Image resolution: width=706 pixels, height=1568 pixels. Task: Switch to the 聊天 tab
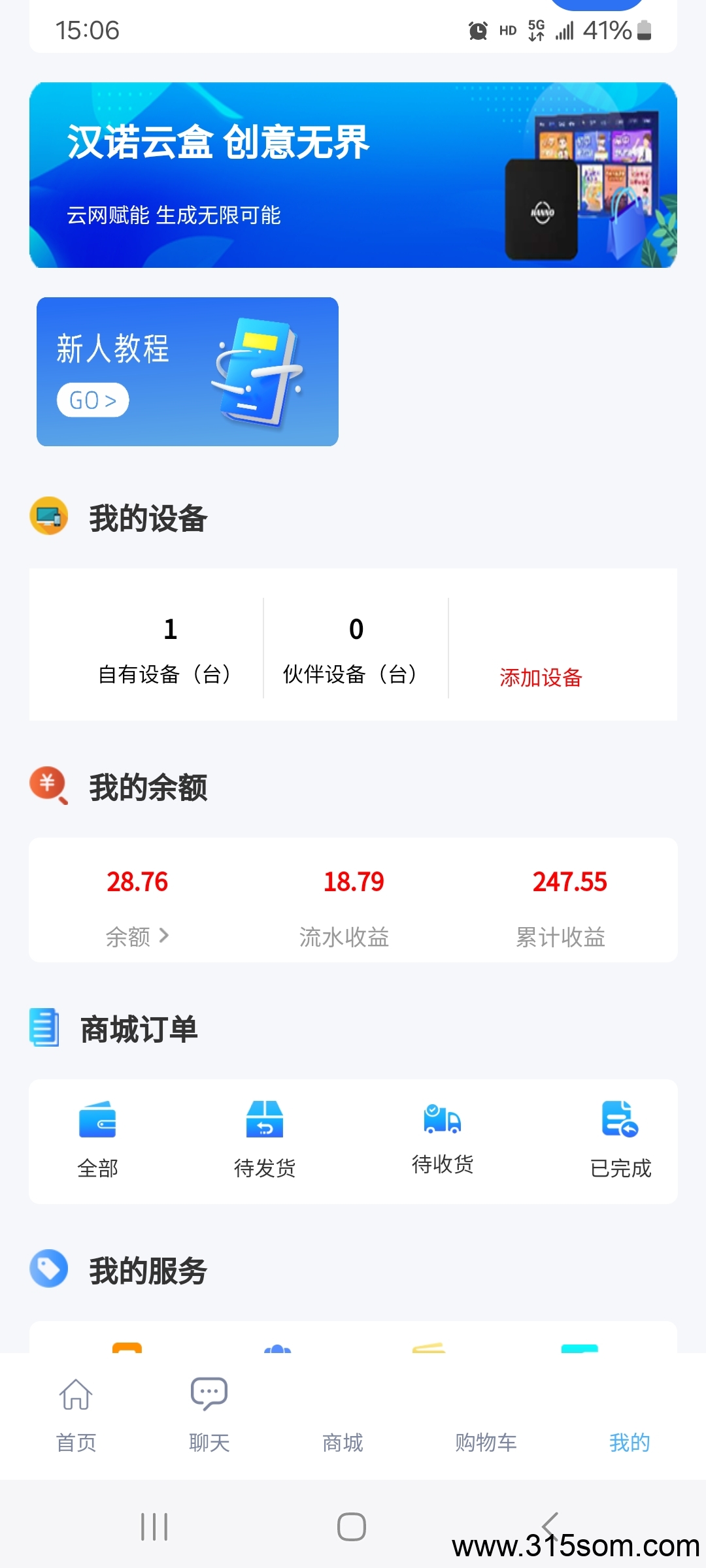(209, 1415)
